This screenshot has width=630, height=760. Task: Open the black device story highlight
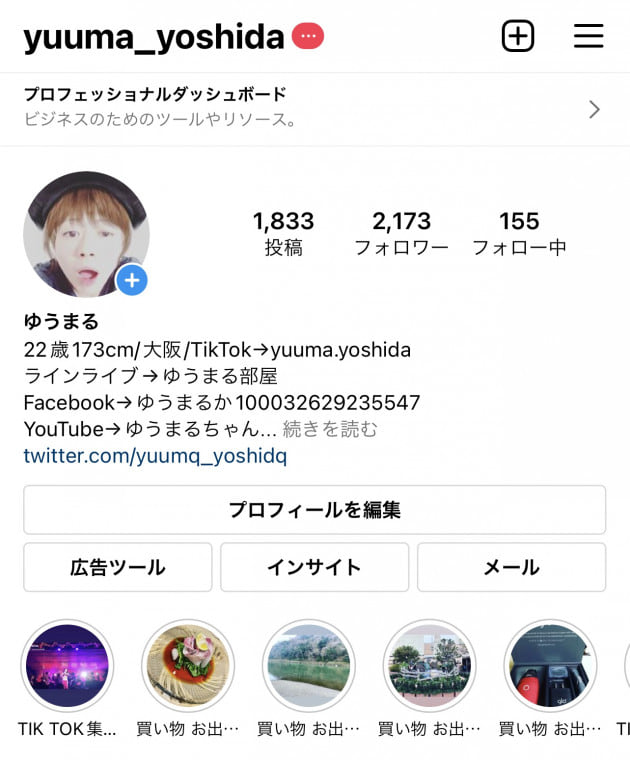point(550,666)
